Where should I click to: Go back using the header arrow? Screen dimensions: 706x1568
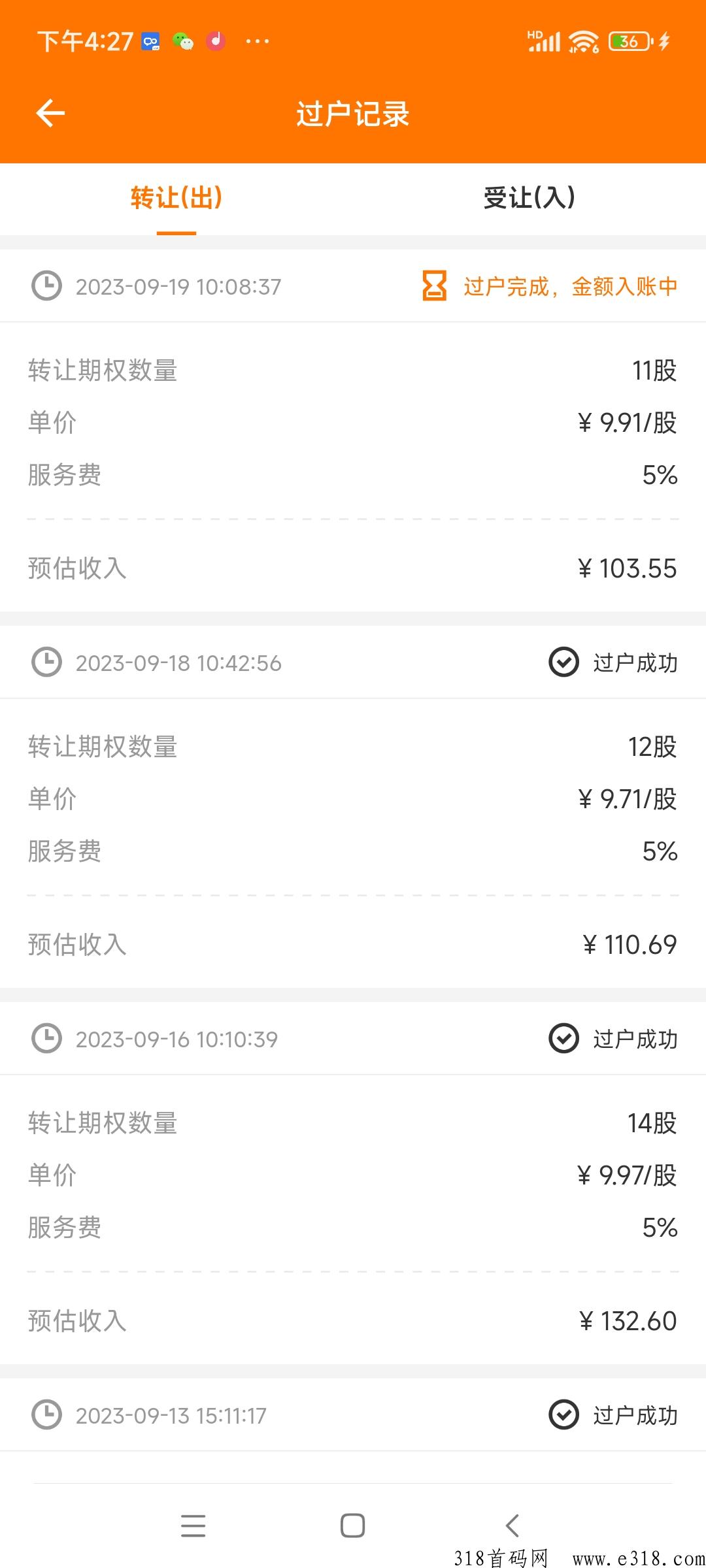pyautogui.click(x=50, y=114)
